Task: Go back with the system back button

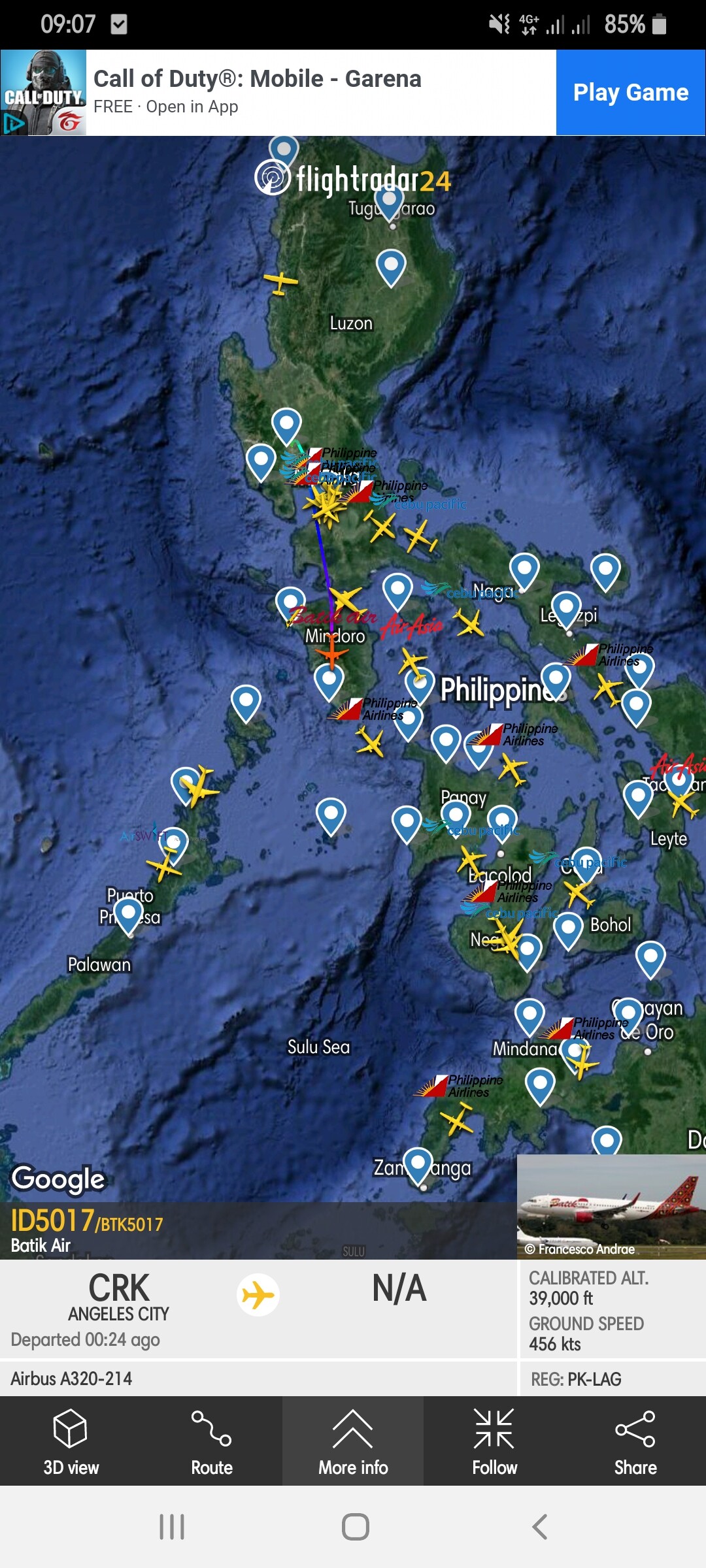Action: (x=539, y=1527)
